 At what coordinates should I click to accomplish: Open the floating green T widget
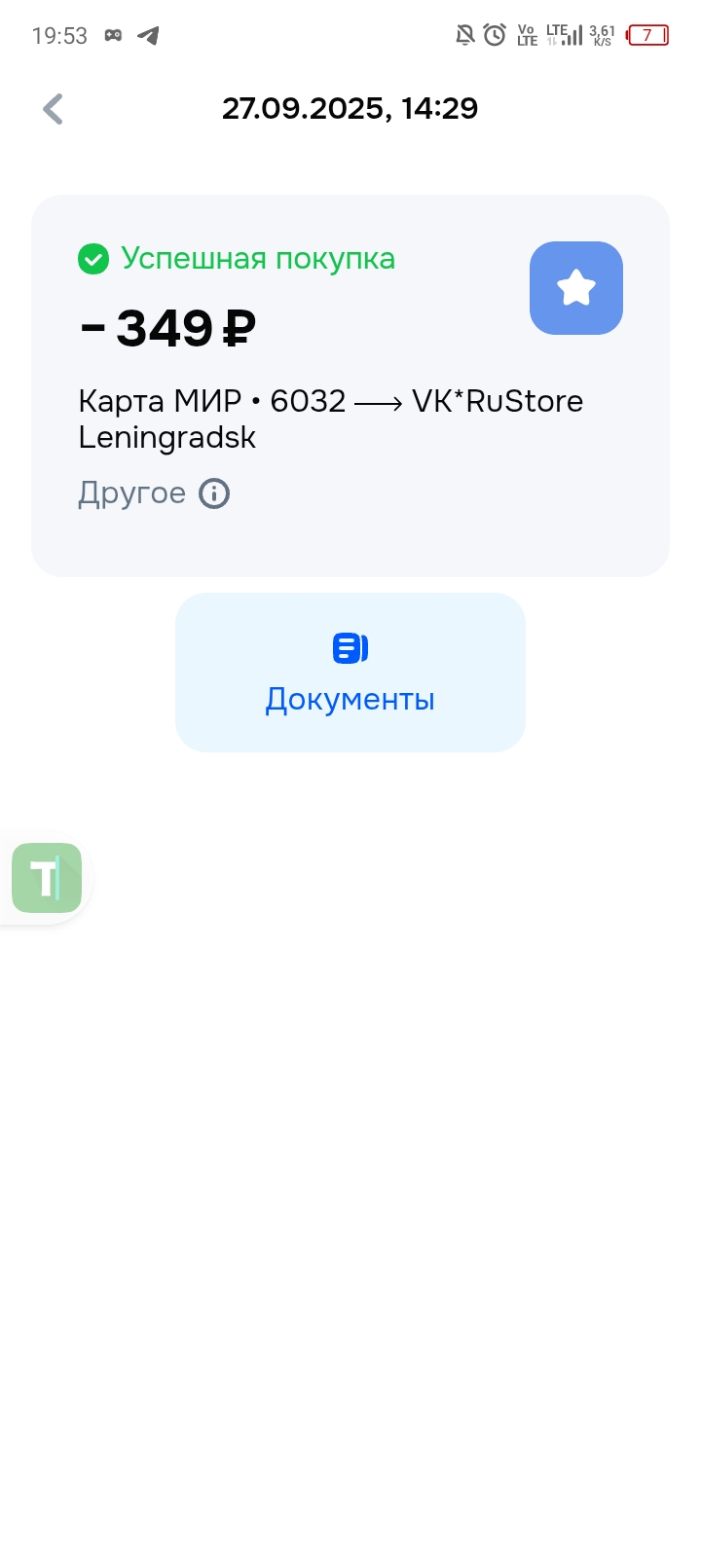click(x=47, y=878)
